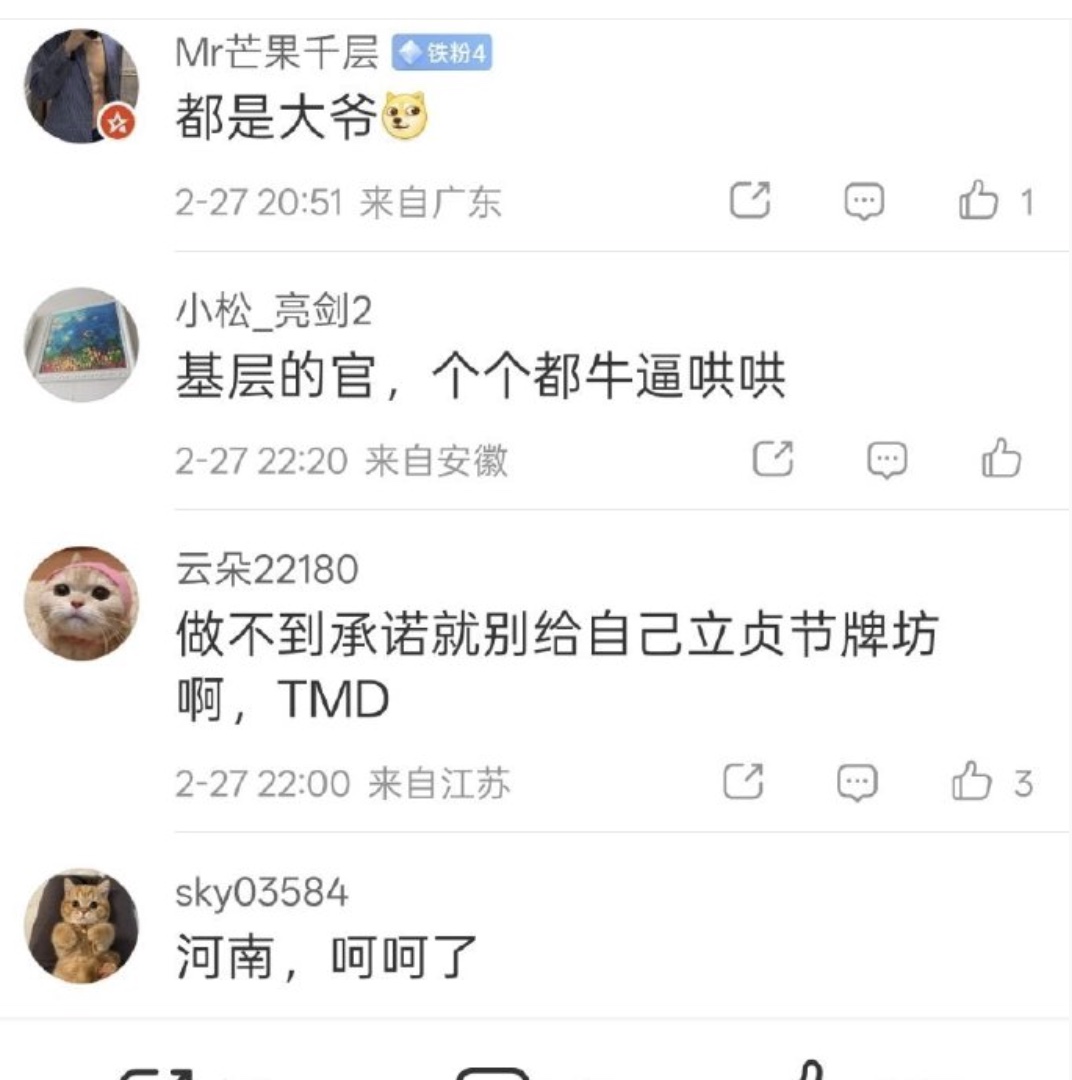
Task: Share 小松_亮剑2's comment
Action: pyautogui.click(x=773, y=459)
